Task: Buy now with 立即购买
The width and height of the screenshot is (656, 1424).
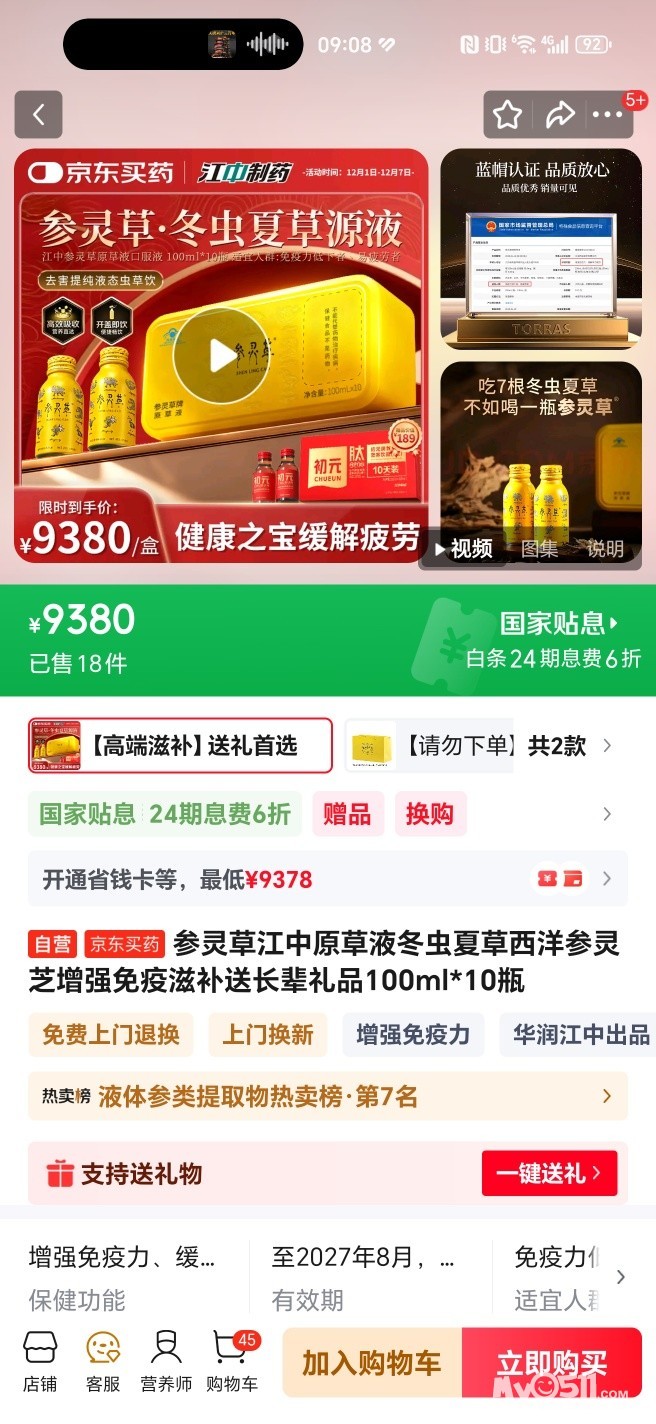Action: (x=551, y=1362)
